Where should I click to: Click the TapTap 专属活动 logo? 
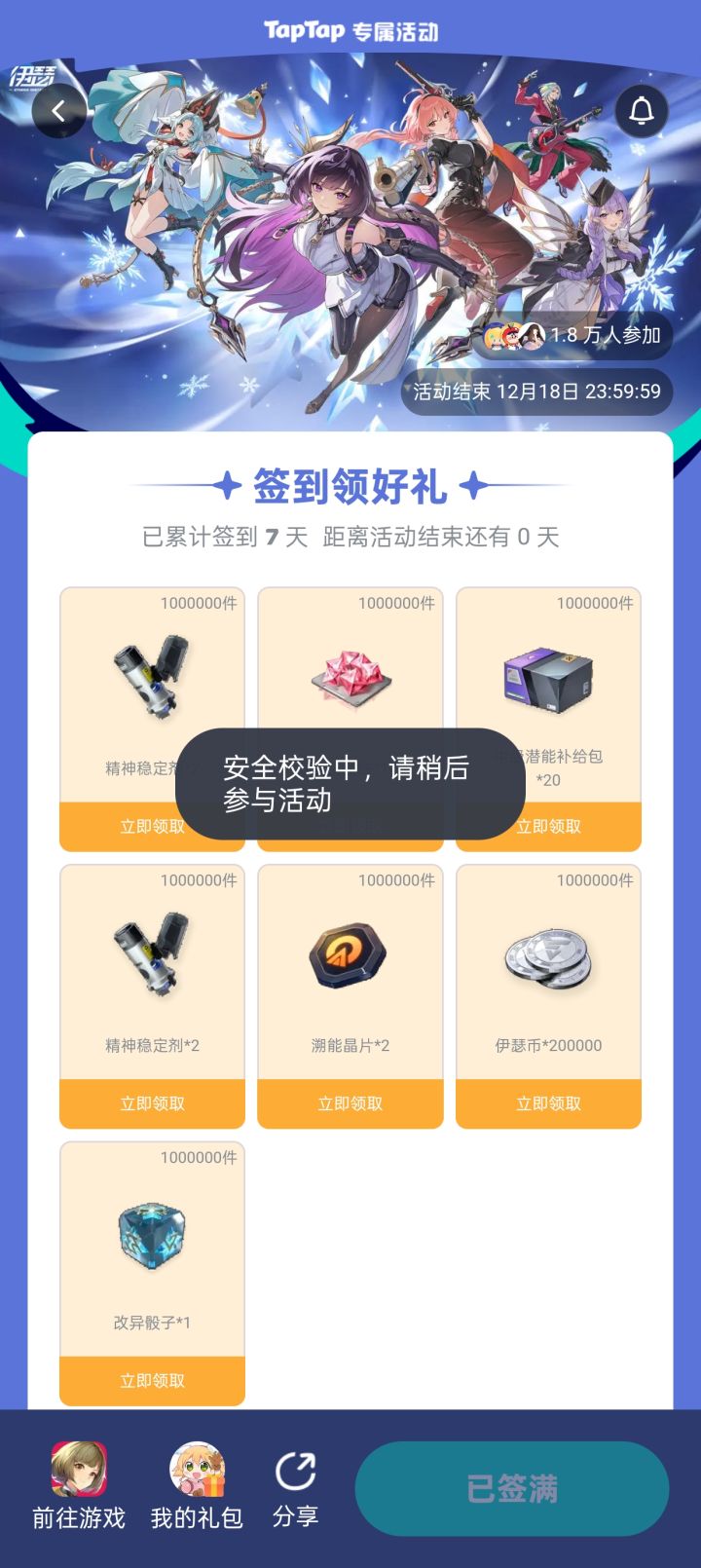350,29
